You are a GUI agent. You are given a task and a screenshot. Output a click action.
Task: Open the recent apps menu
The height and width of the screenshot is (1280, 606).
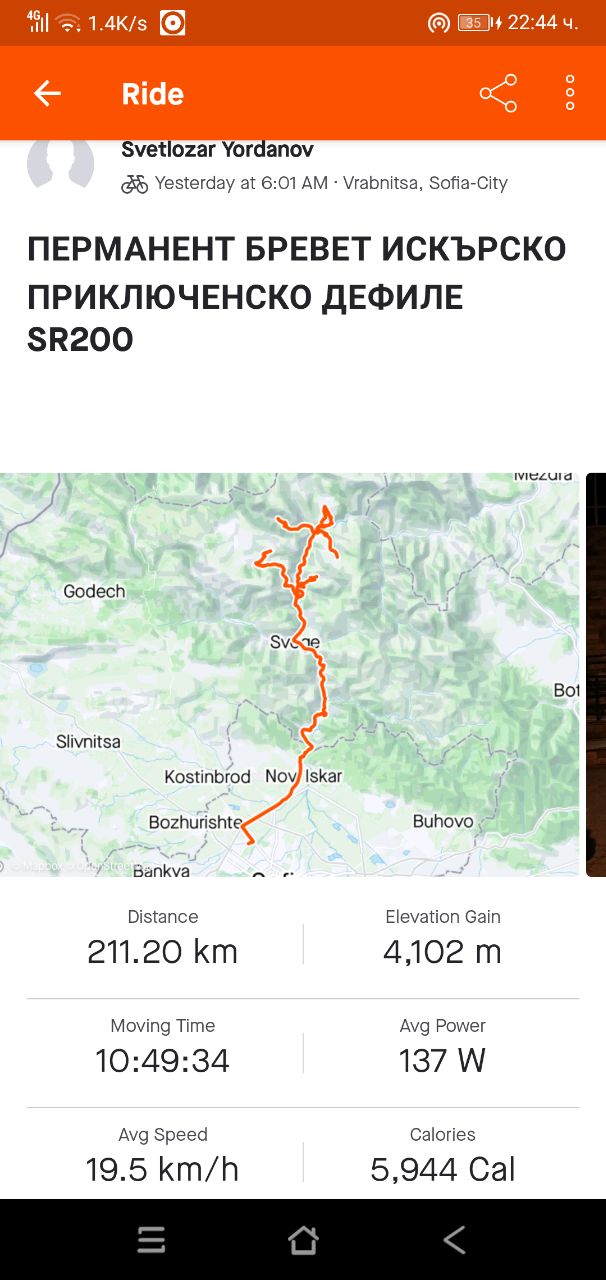click(x=151, y=1240)
